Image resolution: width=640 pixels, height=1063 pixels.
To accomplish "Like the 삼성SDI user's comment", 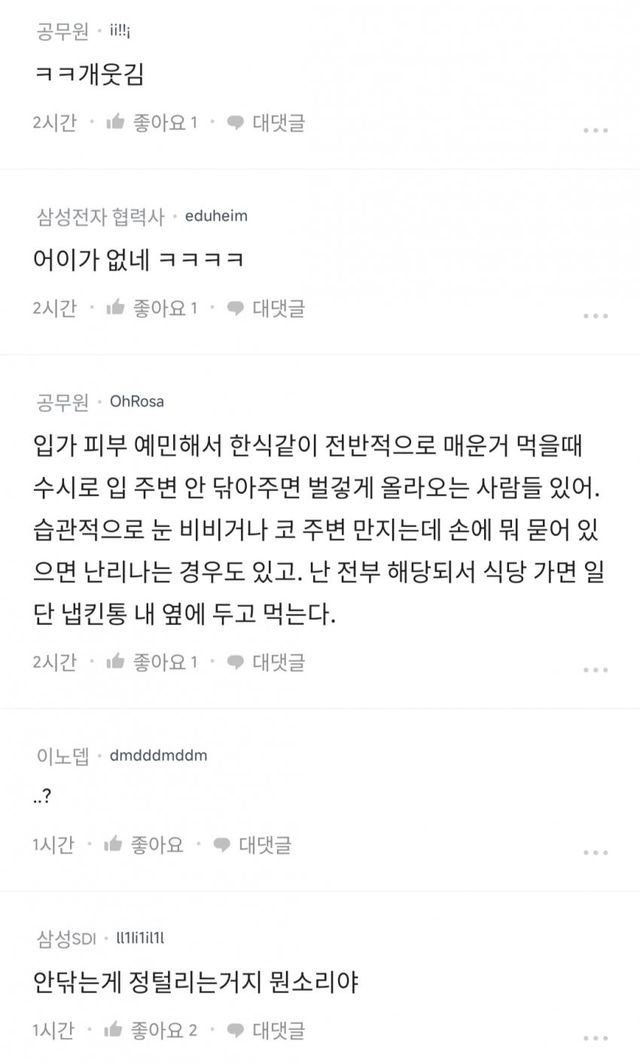I will (x=150, y=1031).
